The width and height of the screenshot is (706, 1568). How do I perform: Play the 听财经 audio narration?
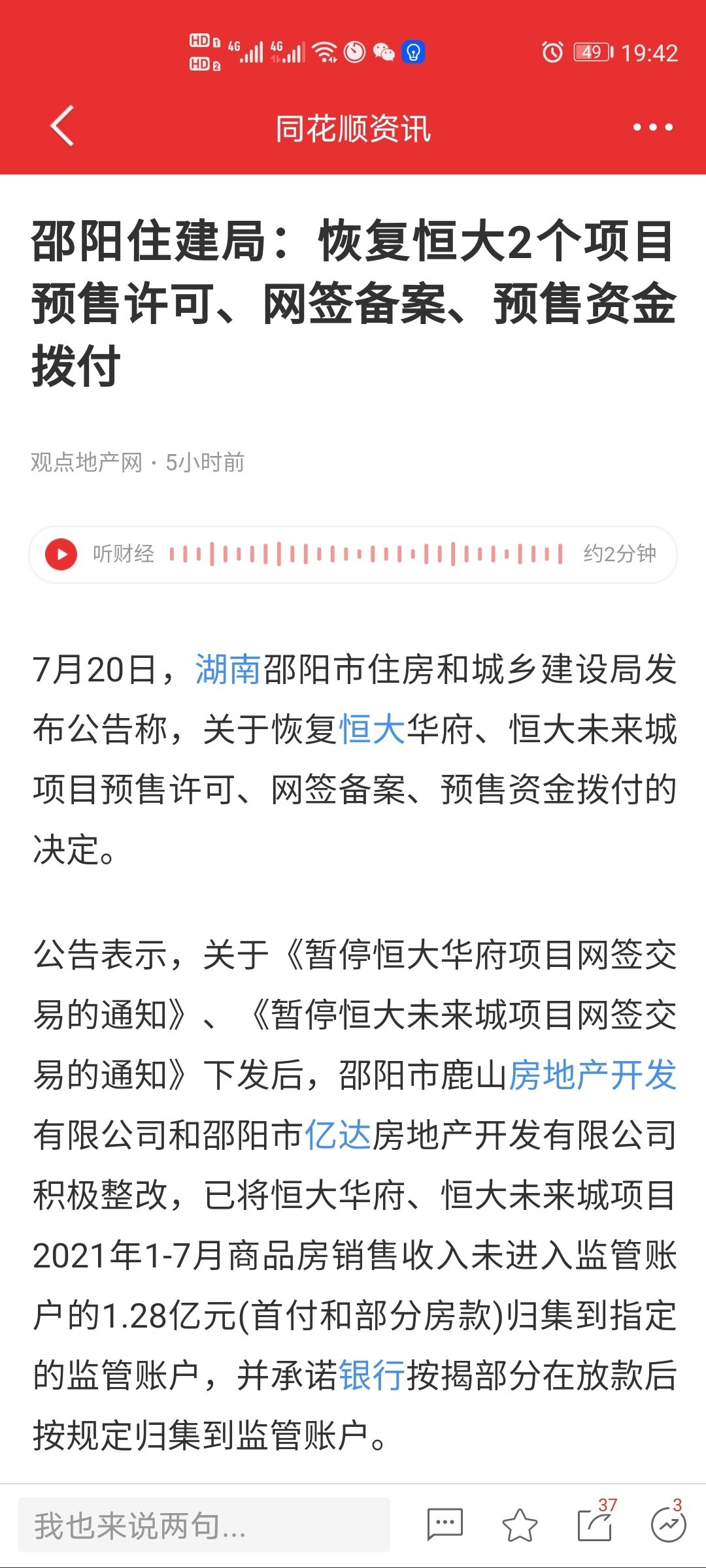pyautogui.click(x=61, y=554)
